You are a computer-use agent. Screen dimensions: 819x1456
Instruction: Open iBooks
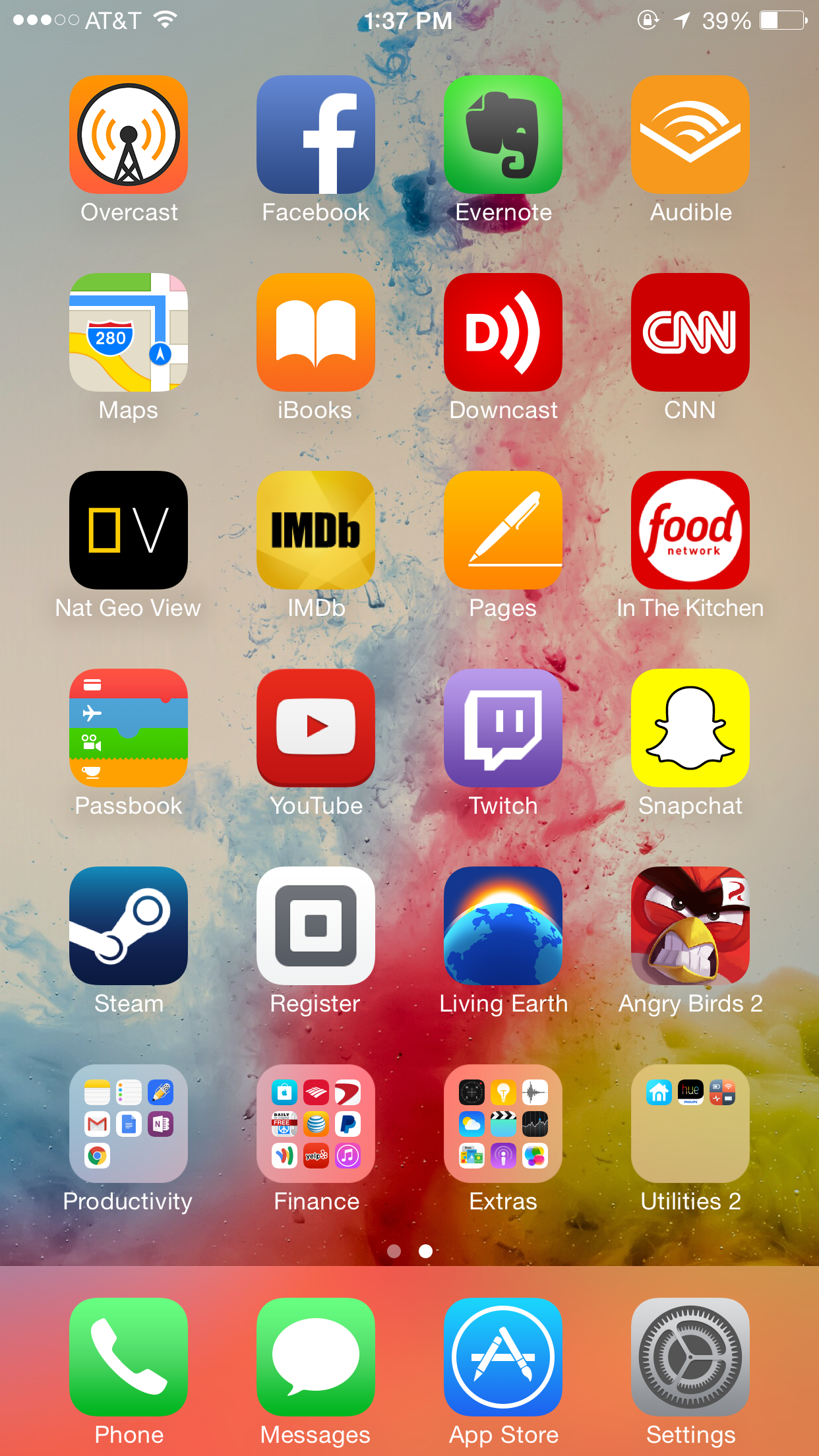tap(316, 332)
